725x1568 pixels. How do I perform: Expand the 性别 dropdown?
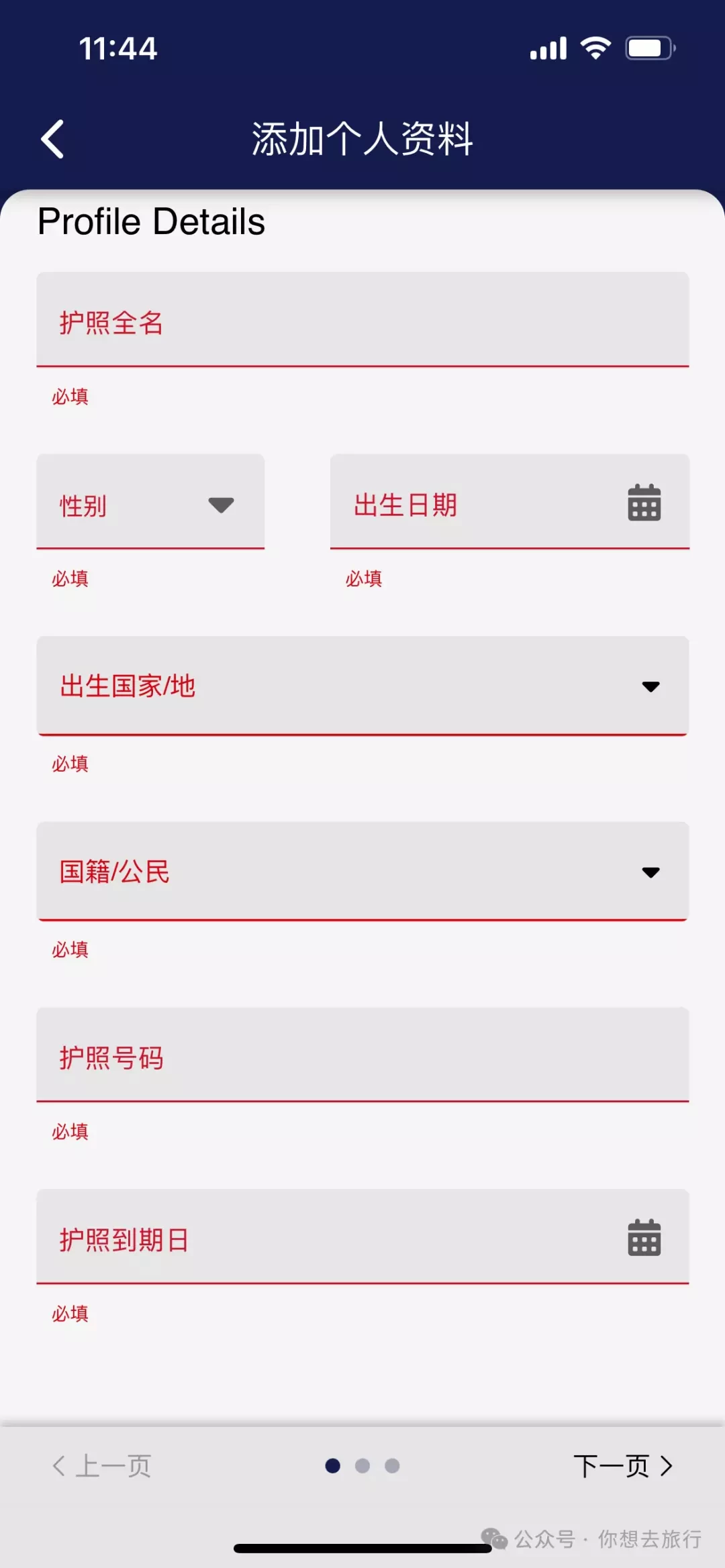coord(150,502)
